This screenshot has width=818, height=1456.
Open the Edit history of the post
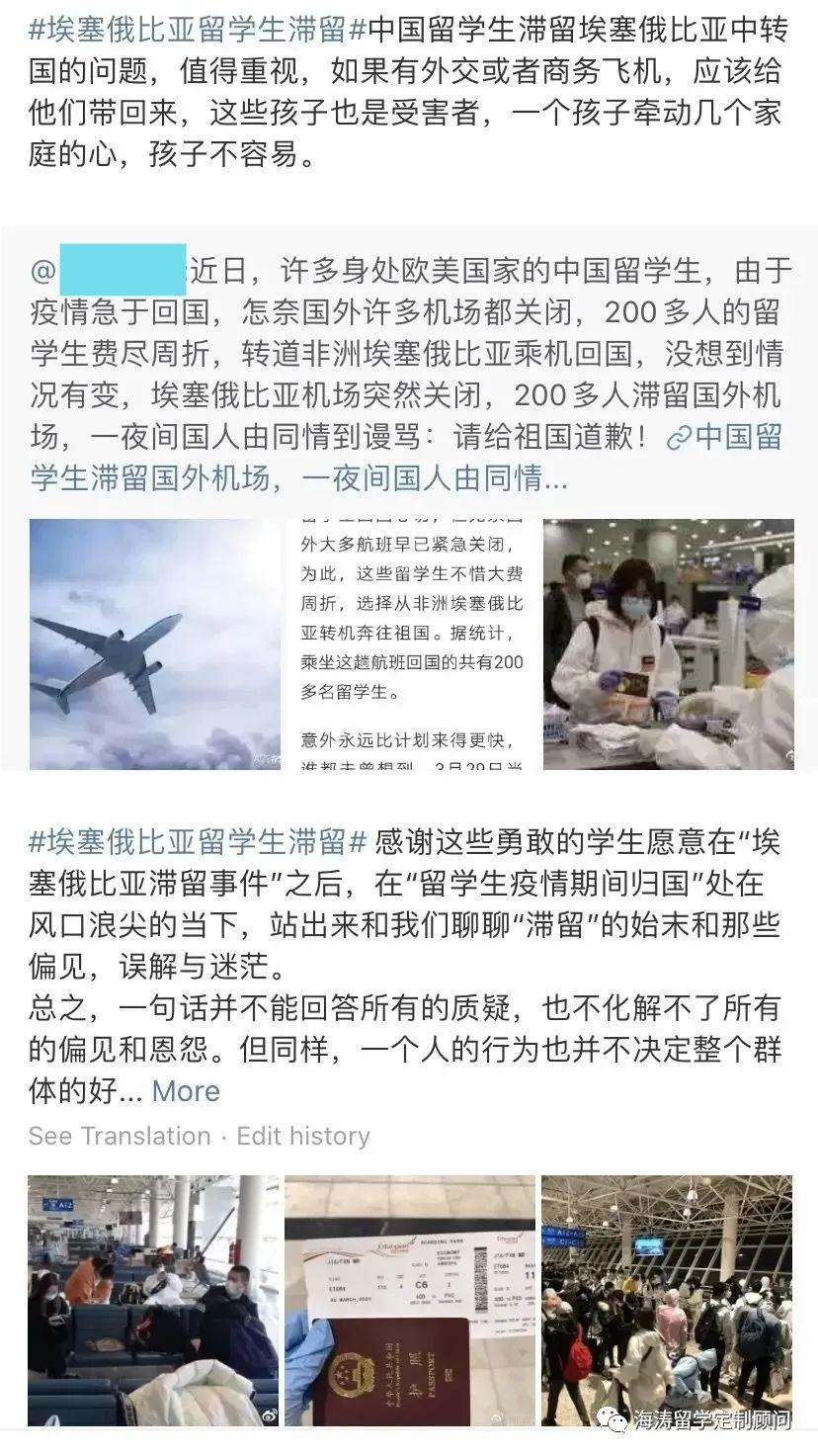[x=303, y=1136]
